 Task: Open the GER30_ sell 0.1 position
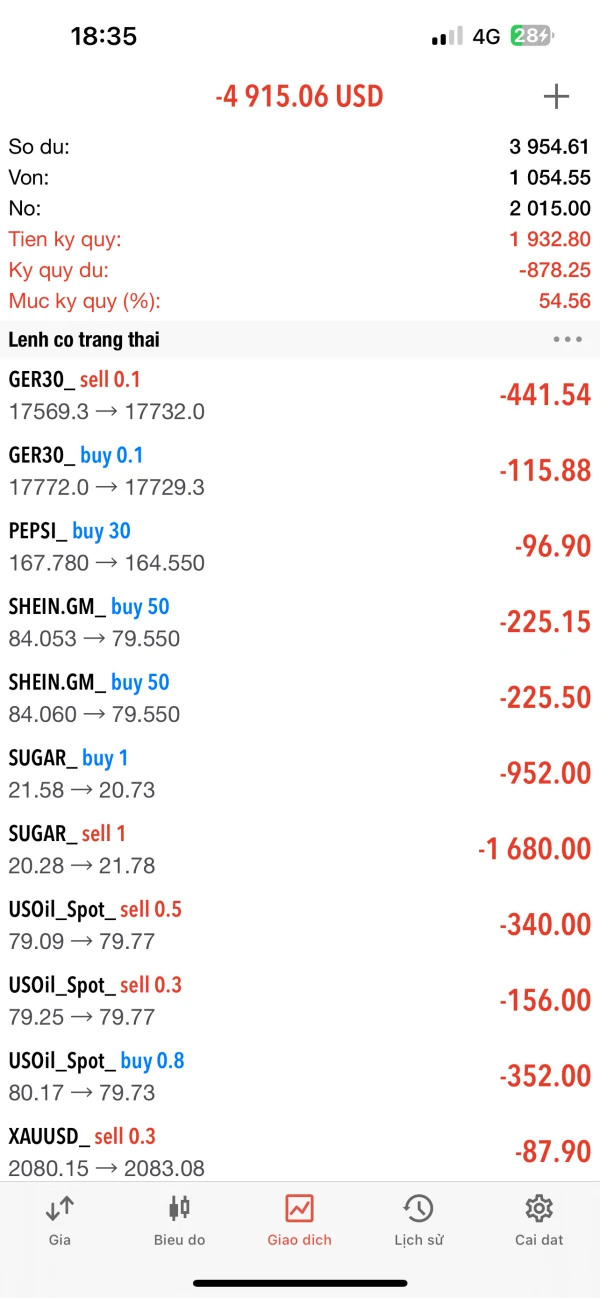click(x=300, y=395)
